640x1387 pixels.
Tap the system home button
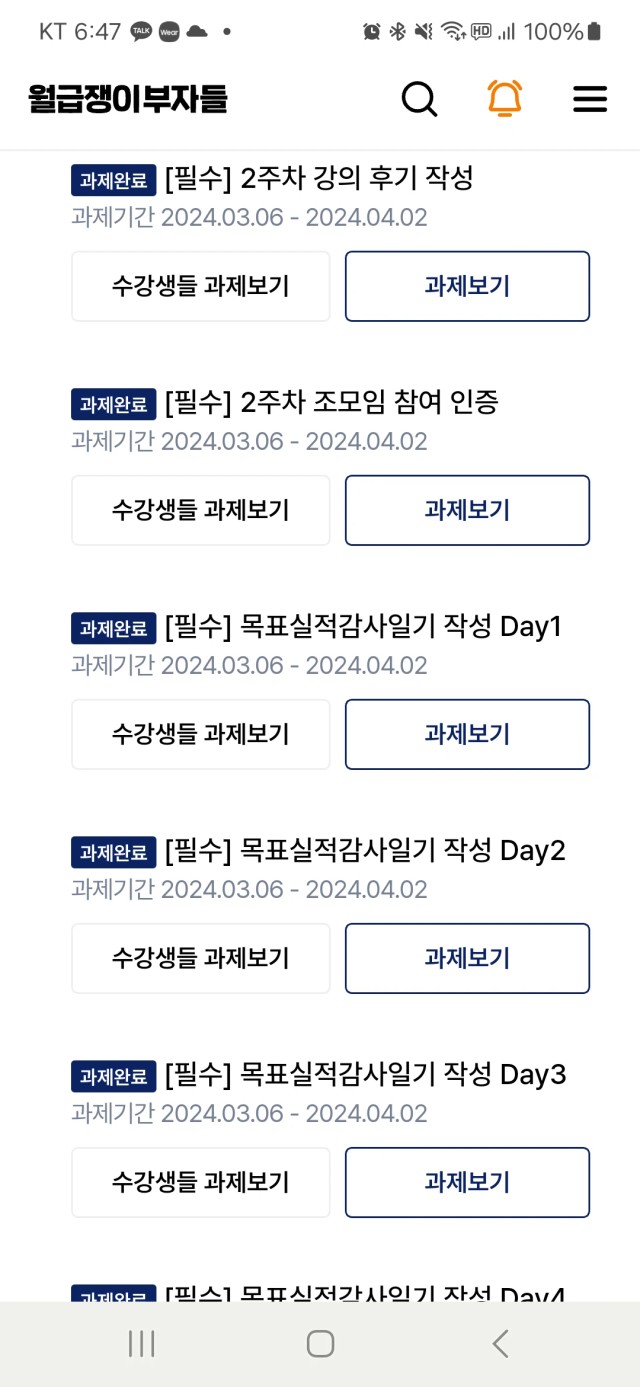click(x=320, y=1343)
